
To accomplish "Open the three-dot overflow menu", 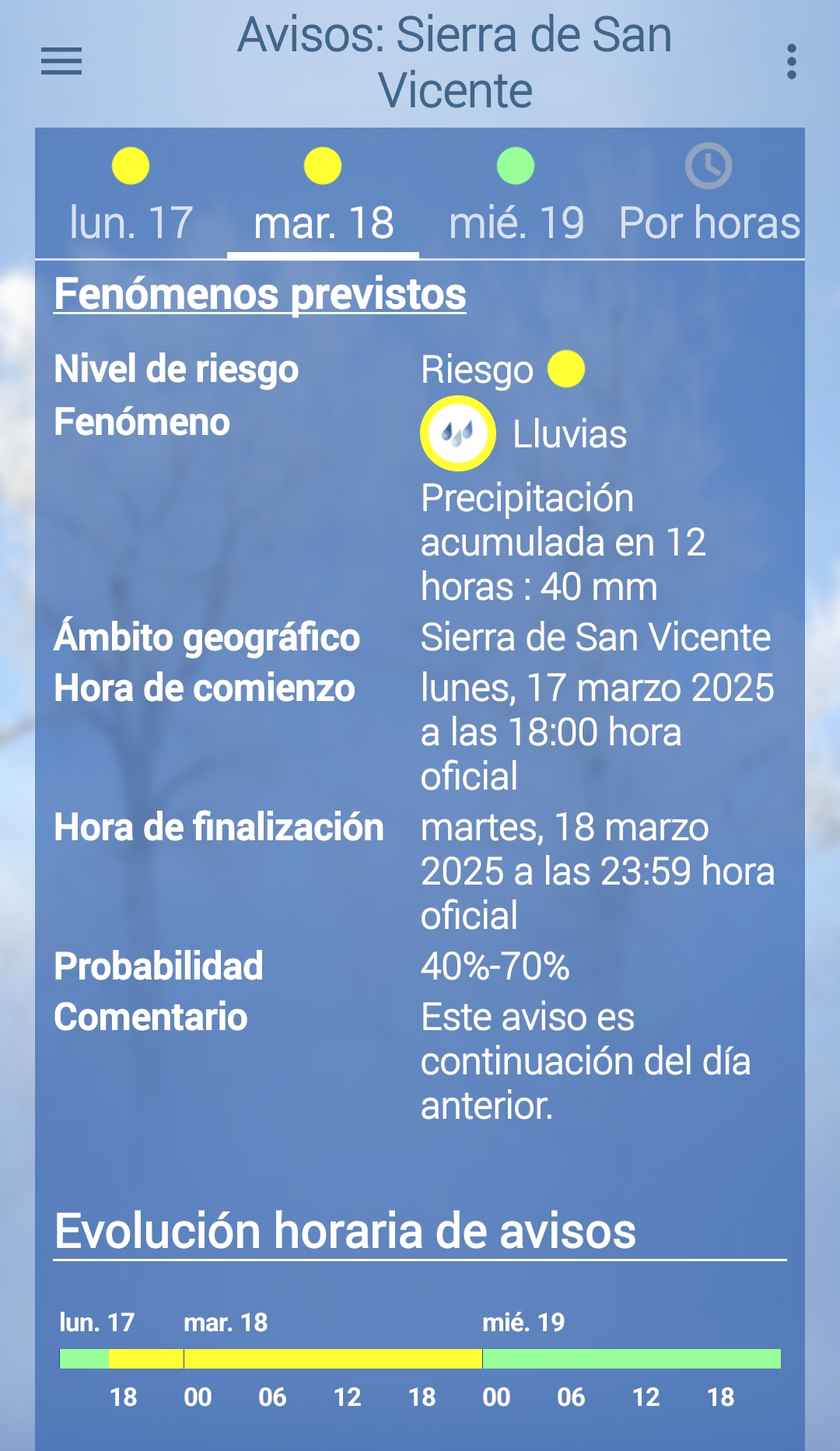I will 791,61.
